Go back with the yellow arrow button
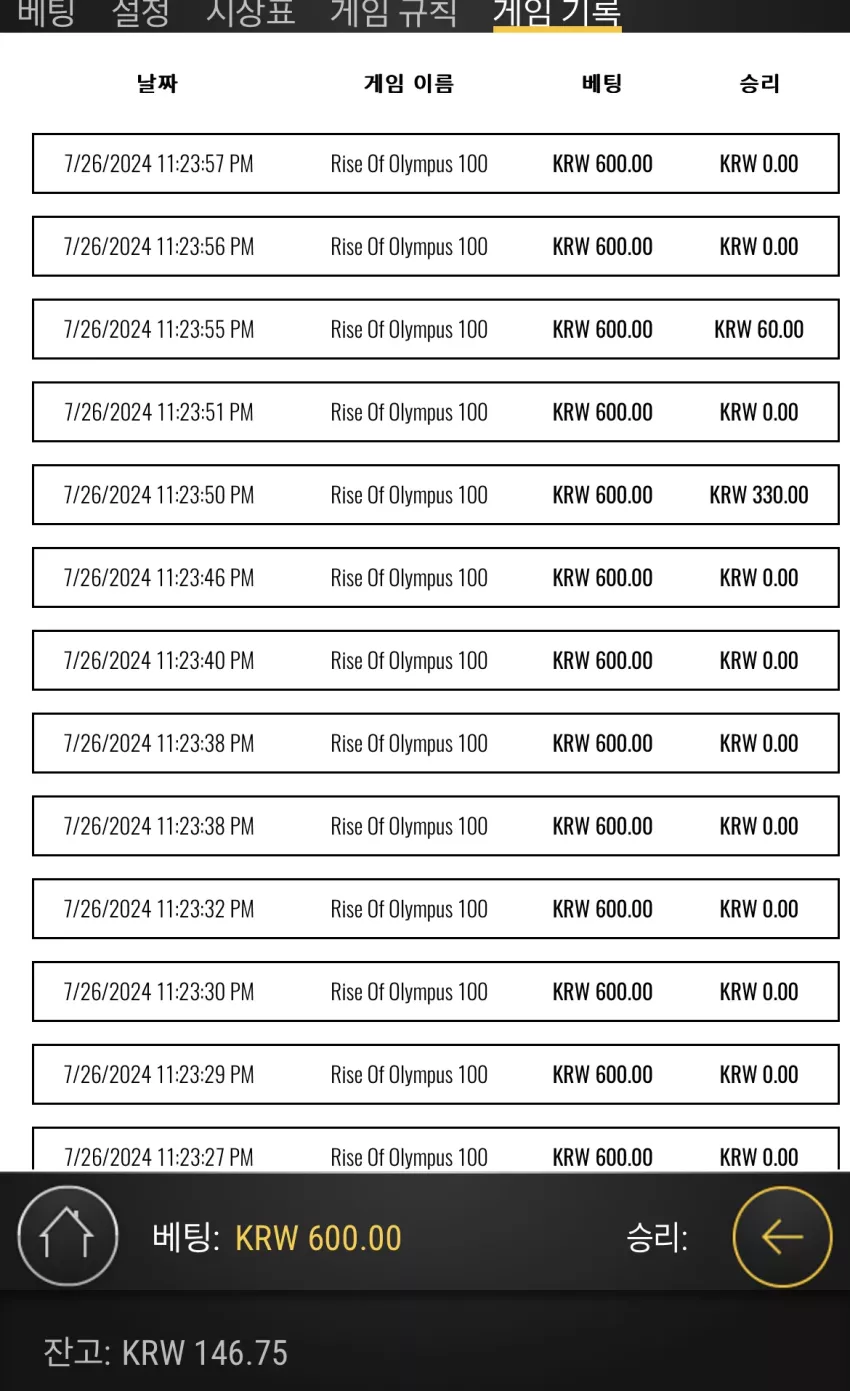This screenshot has width=850, height=1391. pos(782,1237)
